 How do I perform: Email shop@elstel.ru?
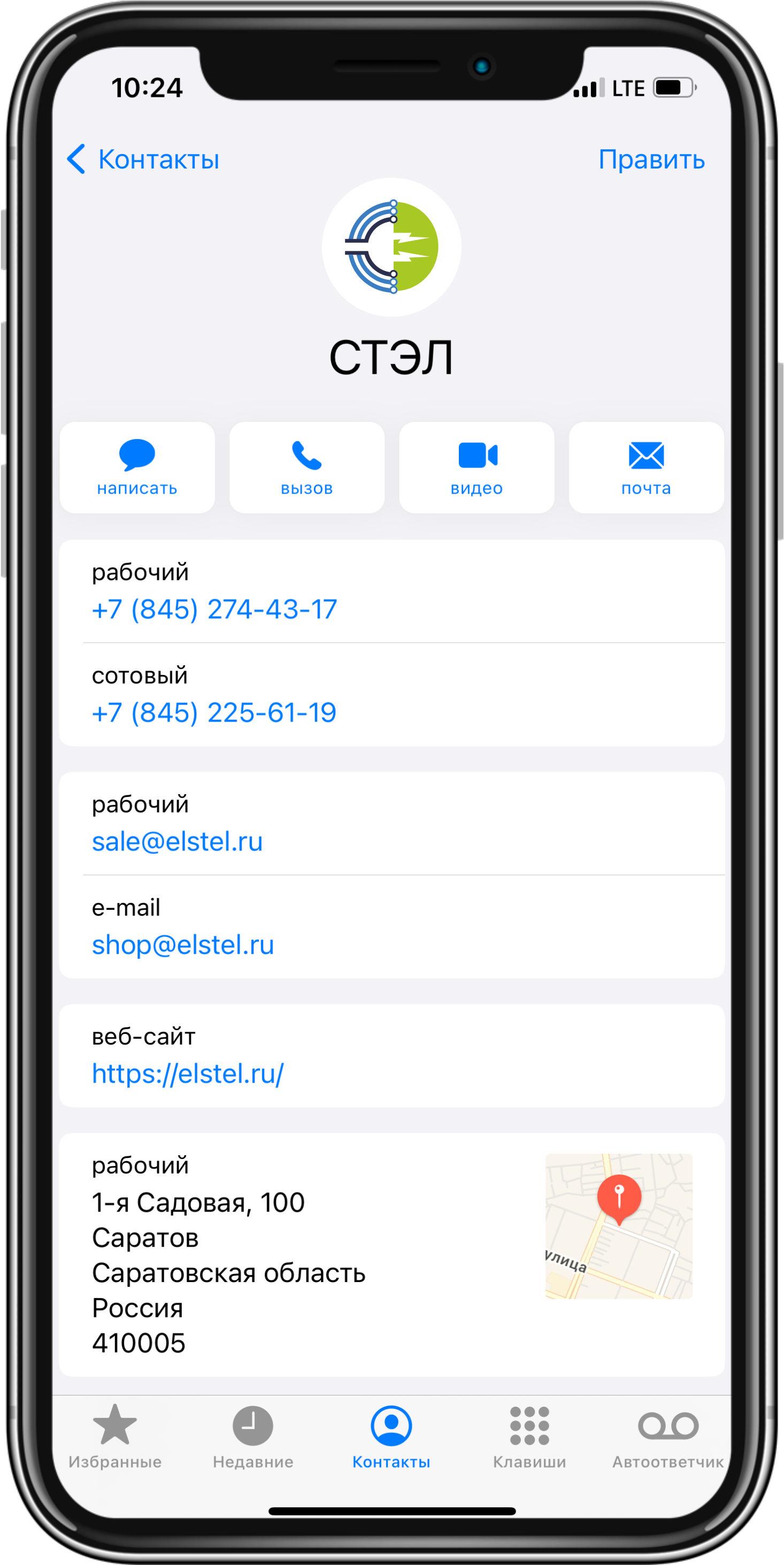click(183, 945)
